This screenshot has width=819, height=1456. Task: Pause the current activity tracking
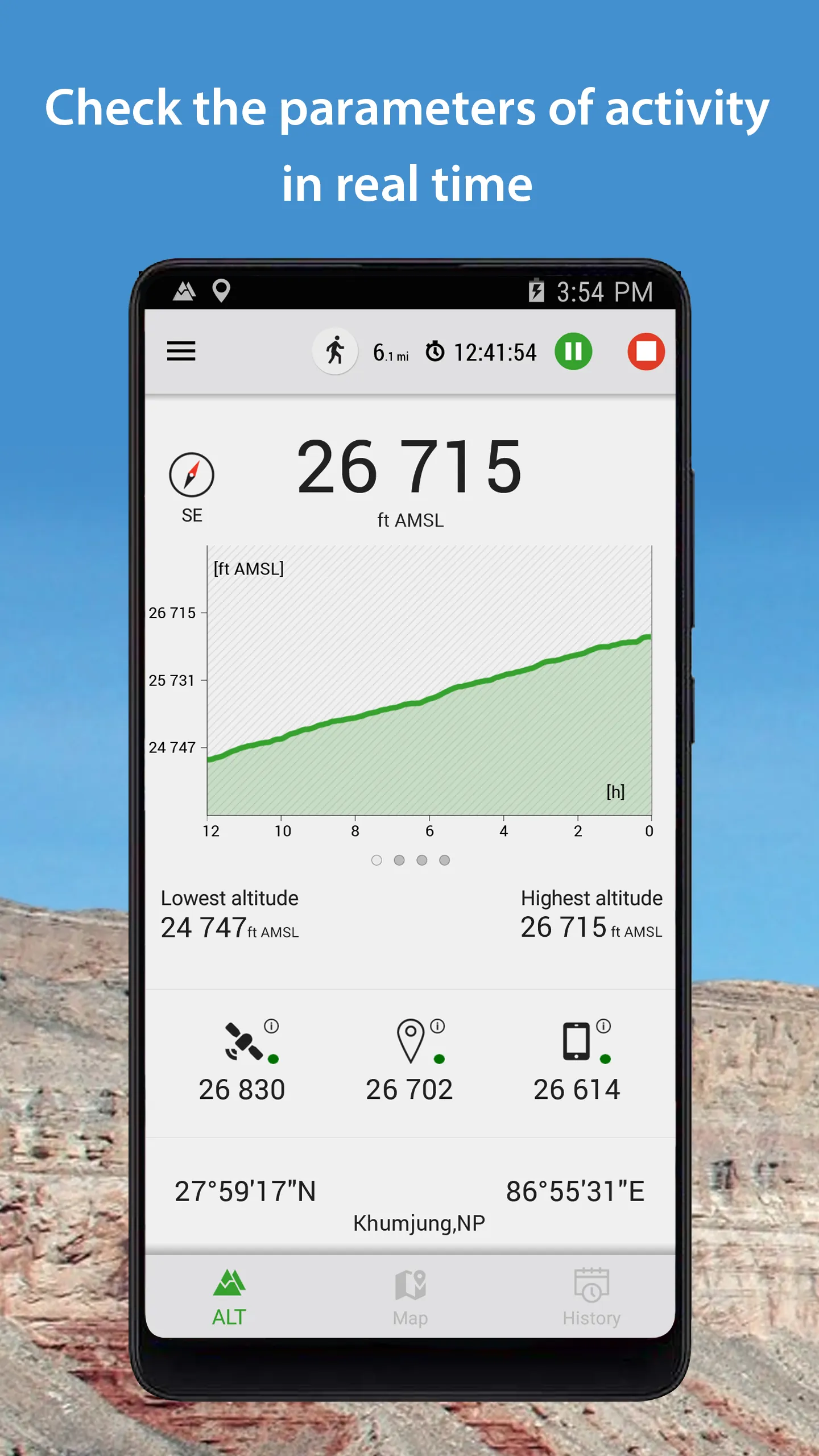point(574,352)
